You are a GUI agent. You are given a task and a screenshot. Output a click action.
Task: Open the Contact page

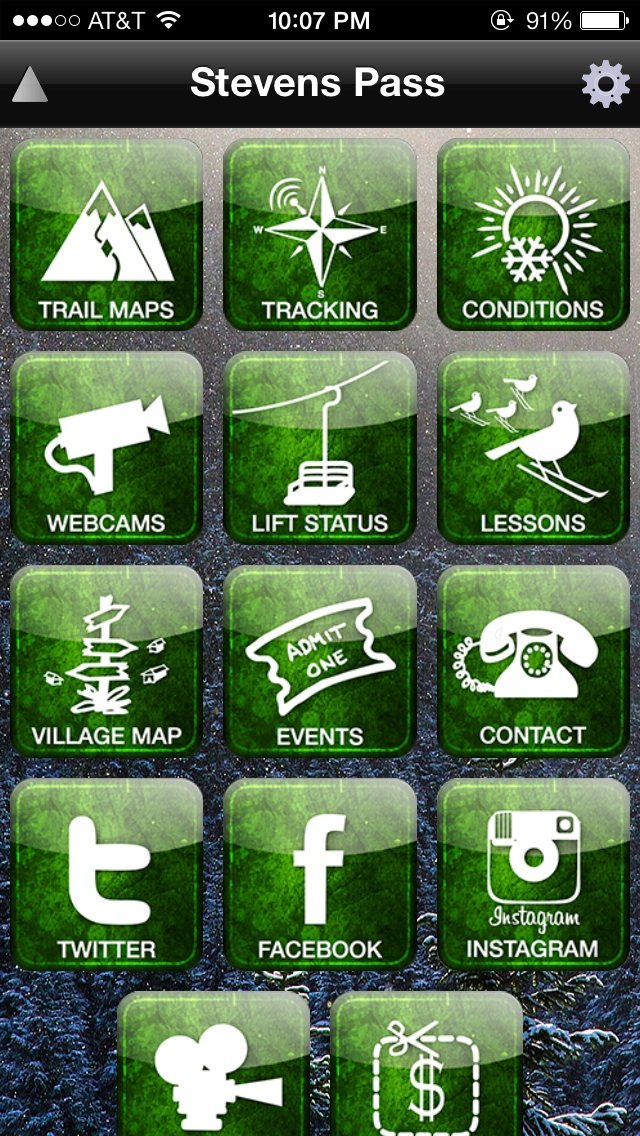point(533,661)
